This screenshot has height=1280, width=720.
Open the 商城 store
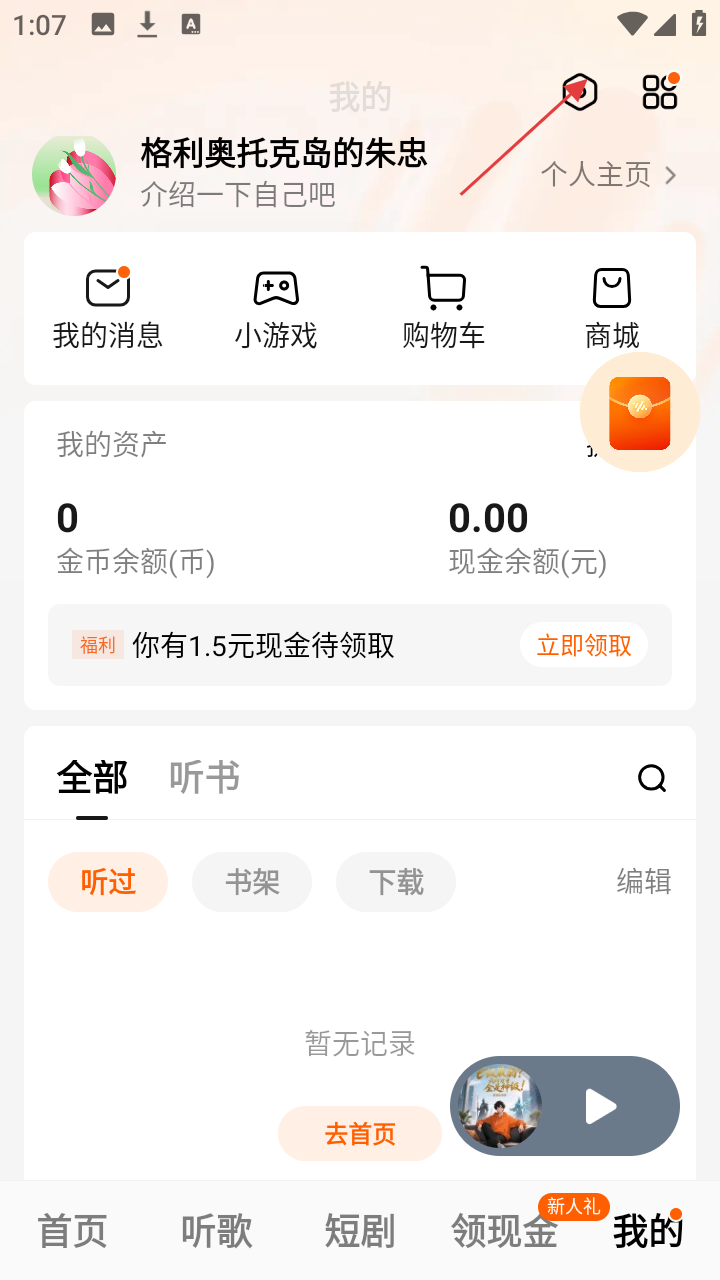[612, 309]
